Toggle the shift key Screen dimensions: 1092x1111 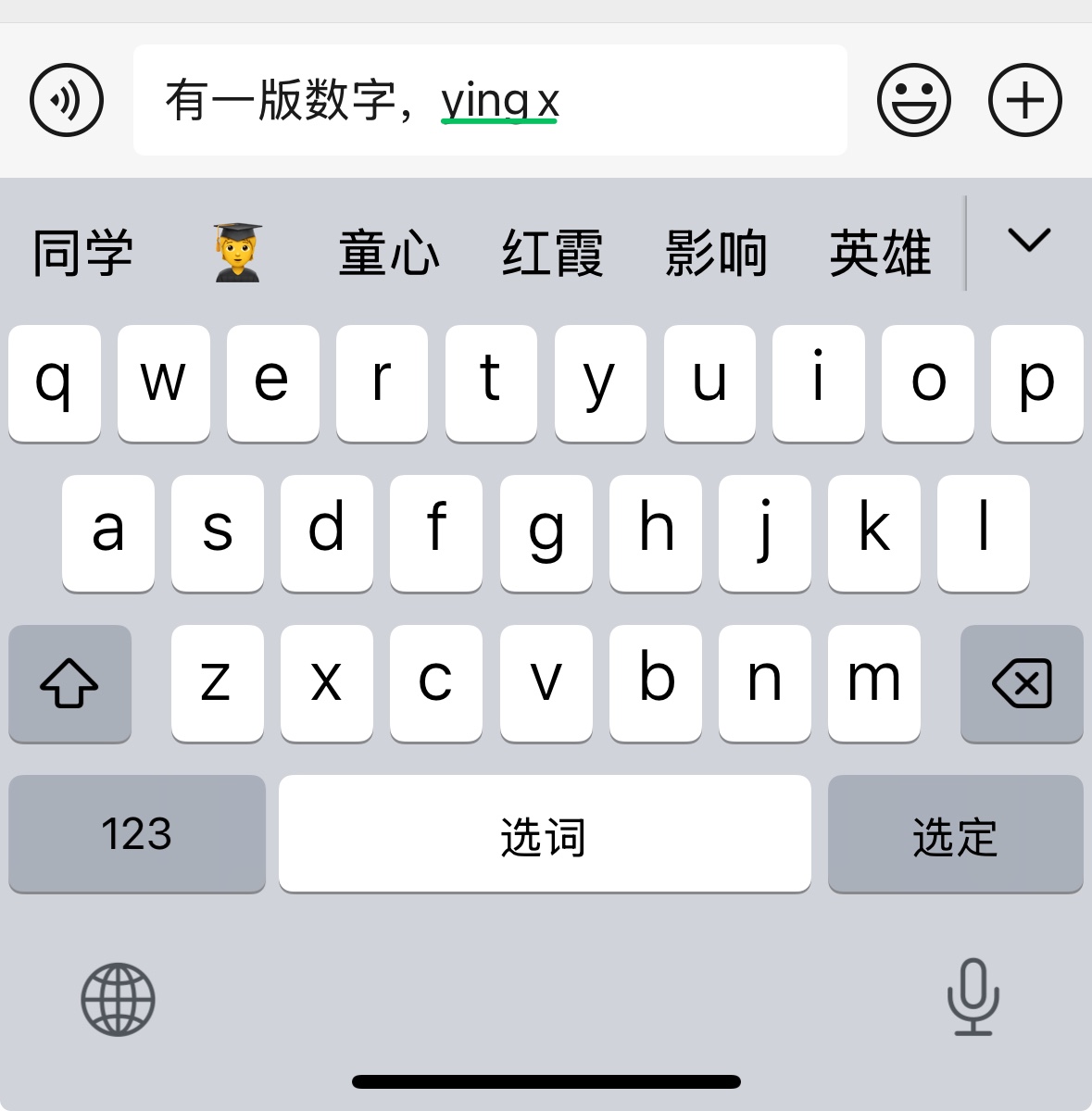click(69, 684)
